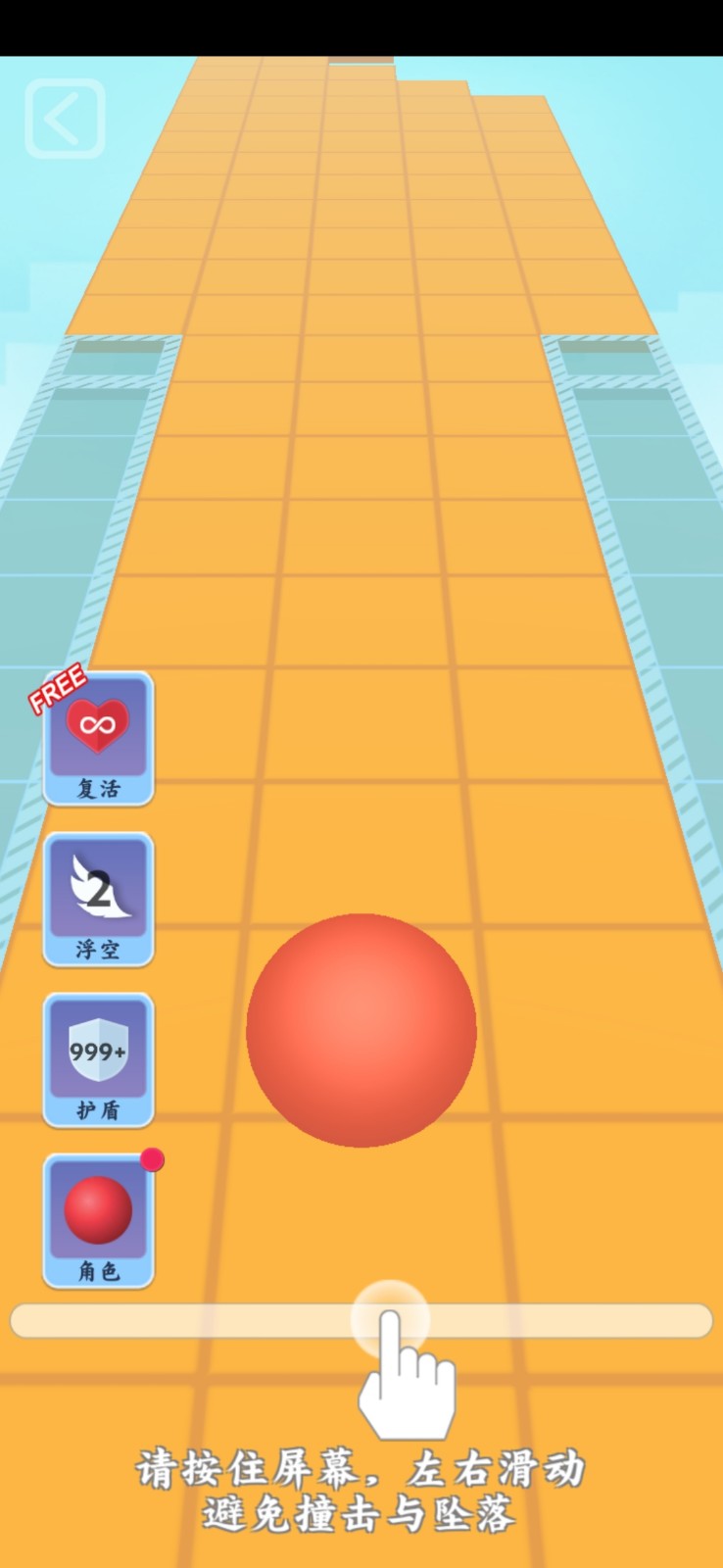Tap the free 复活 revive button

pos(98,740)
